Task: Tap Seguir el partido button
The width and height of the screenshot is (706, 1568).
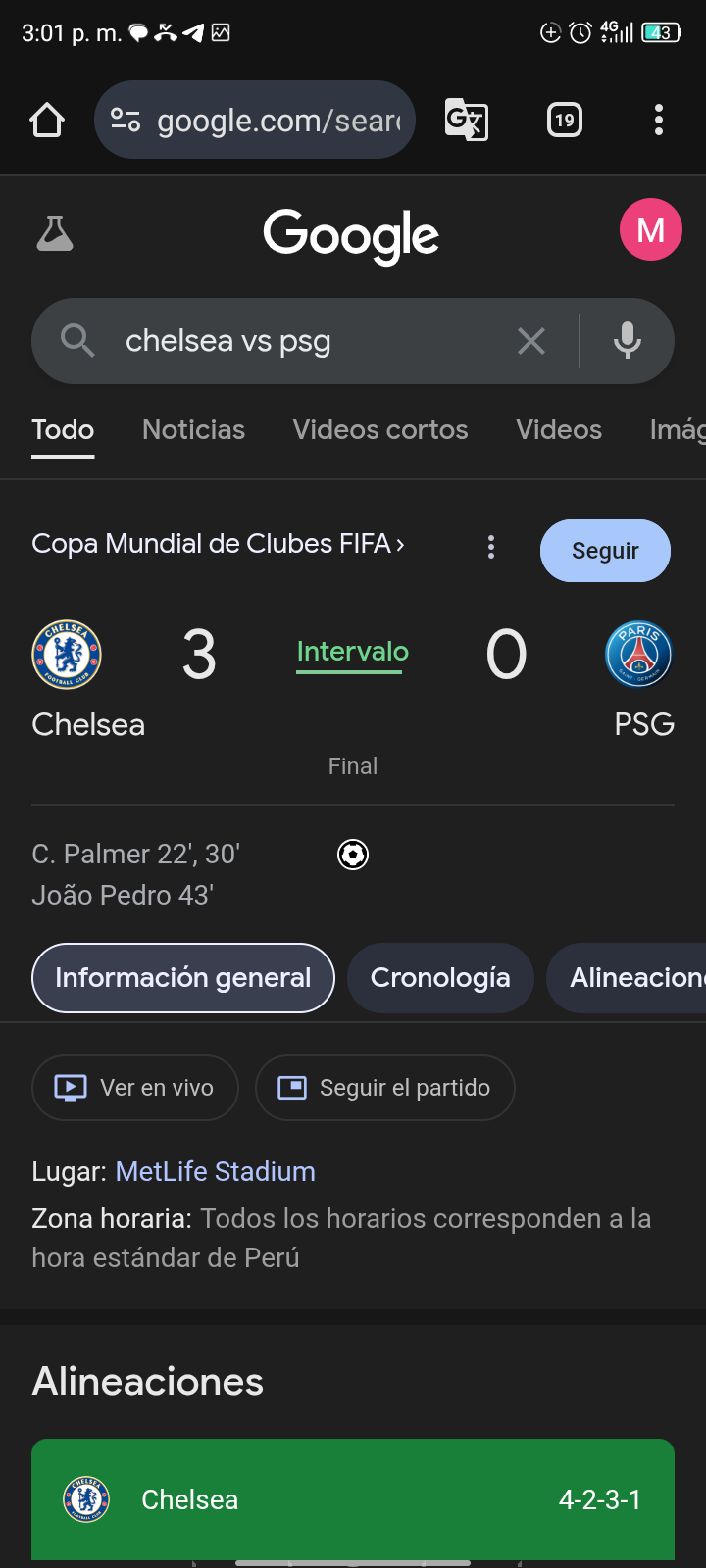Action: pos(385,1088)
